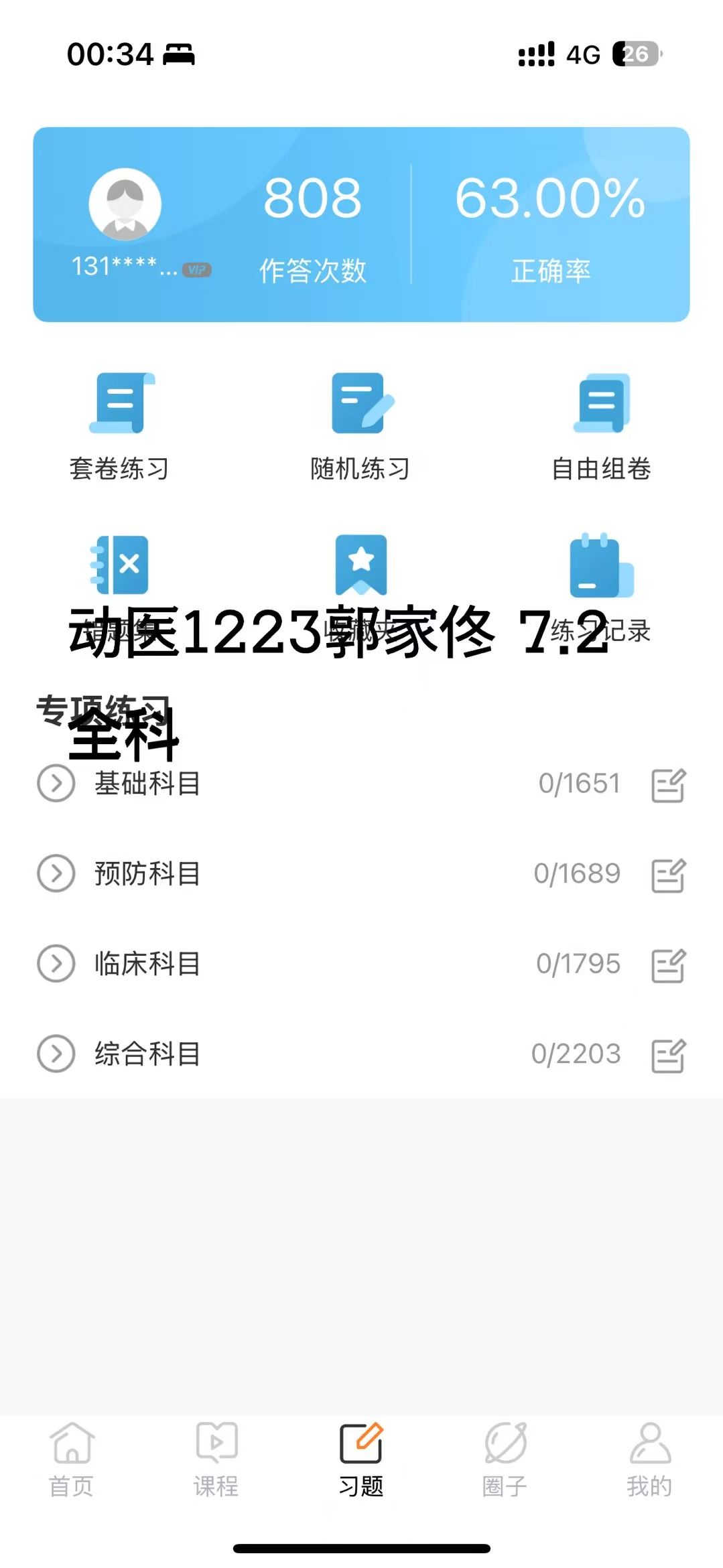Tap the practice pencil icon for 基础科目
Screen dimensions: 723x1568
[668, 785]
